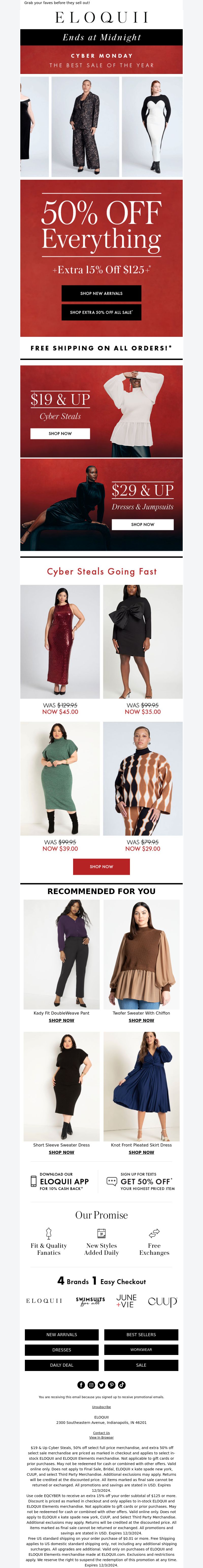Tap Shop New Arrivals button

tap(101, 293)
